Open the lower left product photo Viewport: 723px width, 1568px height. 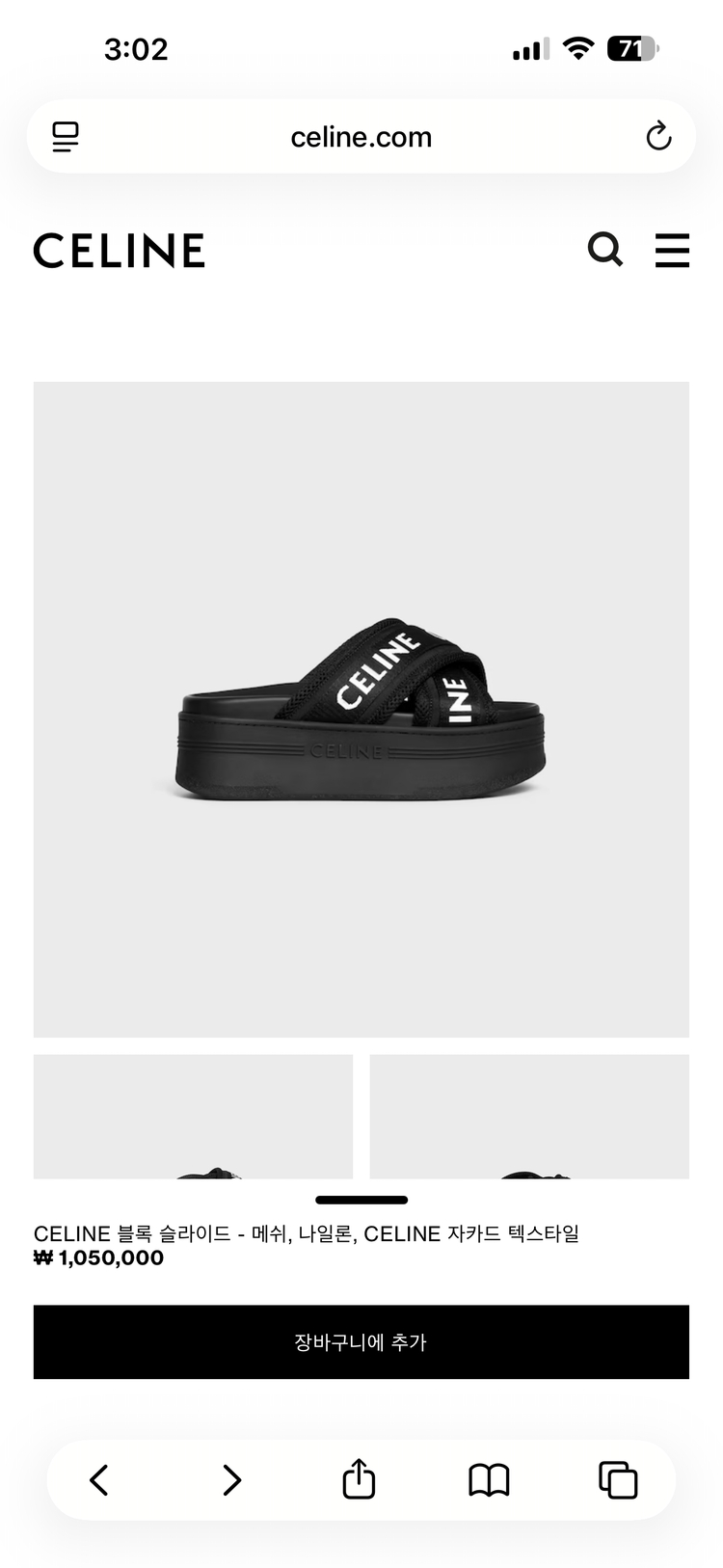(x=193, y=1116)
